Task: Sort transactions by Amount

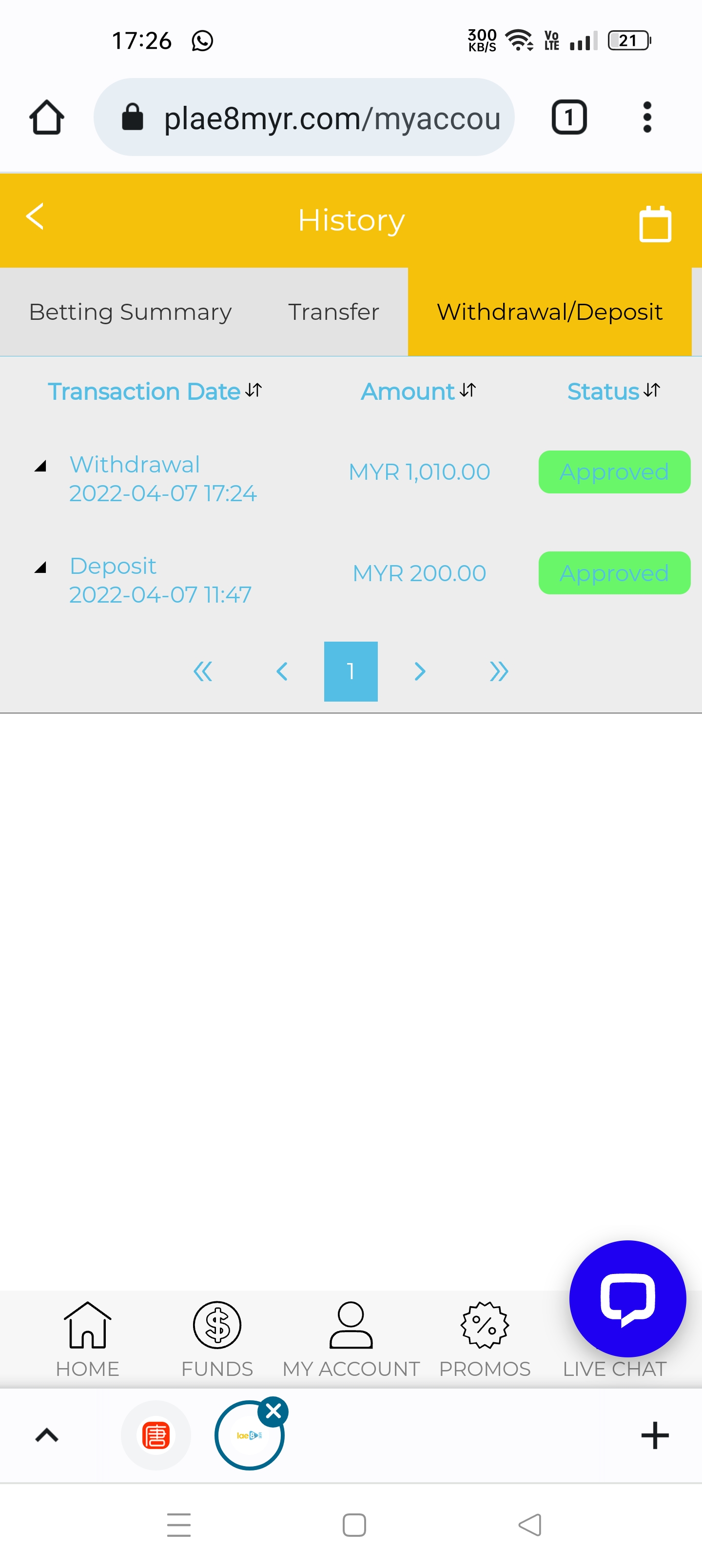Action: (418, 391)
